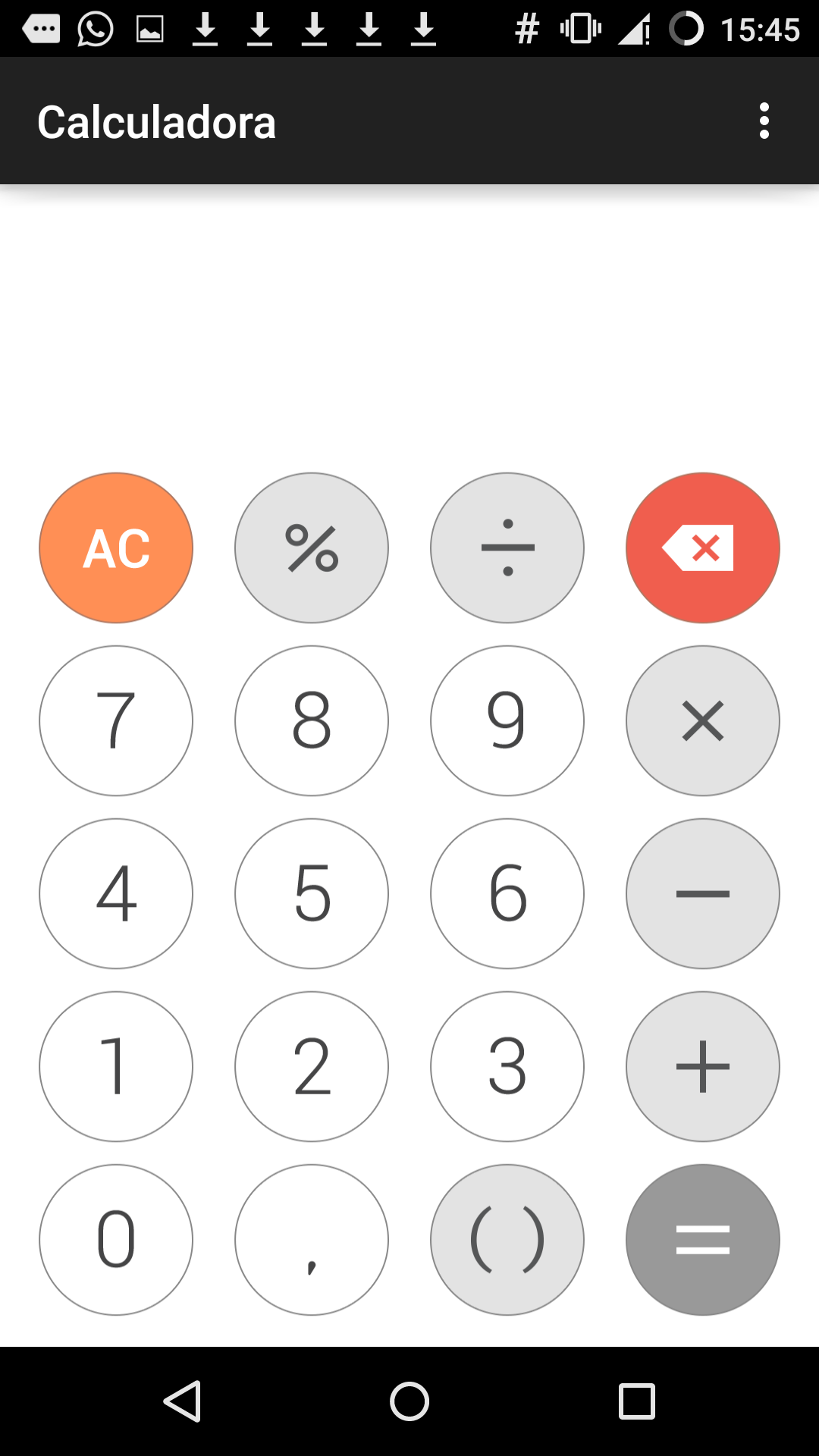Select the division operator
The image size is (819, 1456).
click(x=507, y=548)
